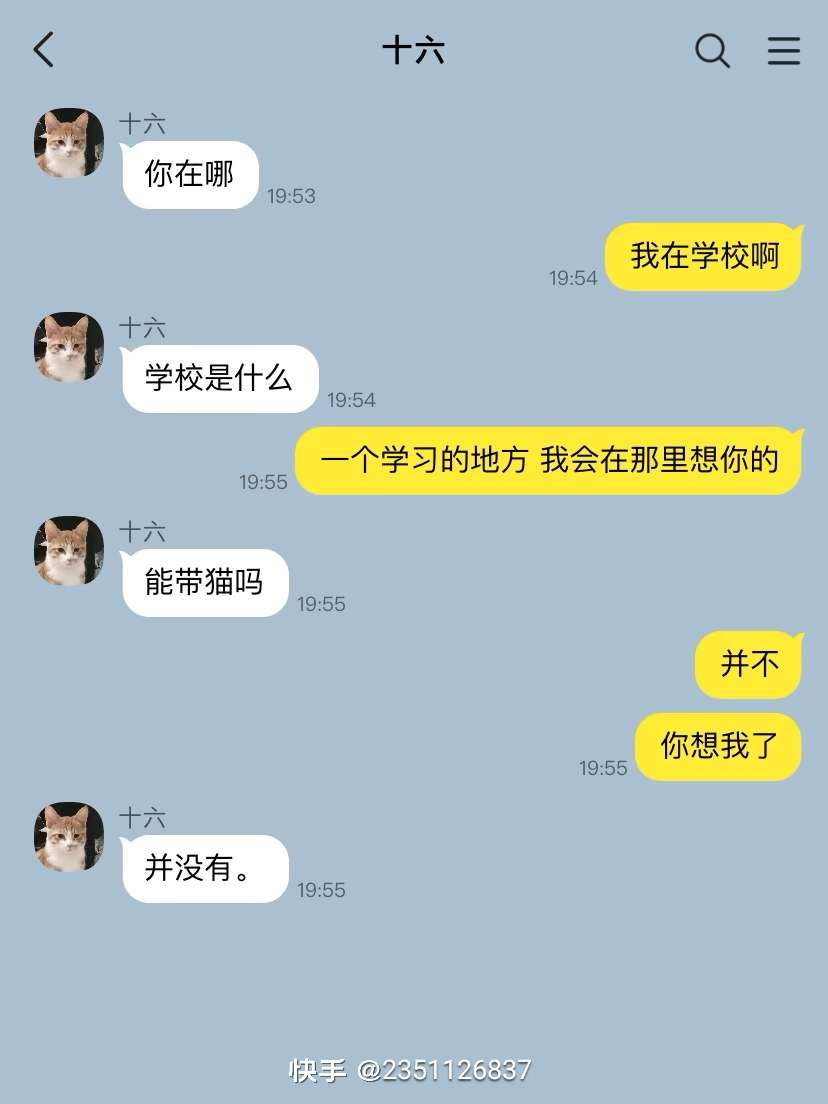Open the chat menu
This screenshot has height=1104, width=828.
click(784, 50)
